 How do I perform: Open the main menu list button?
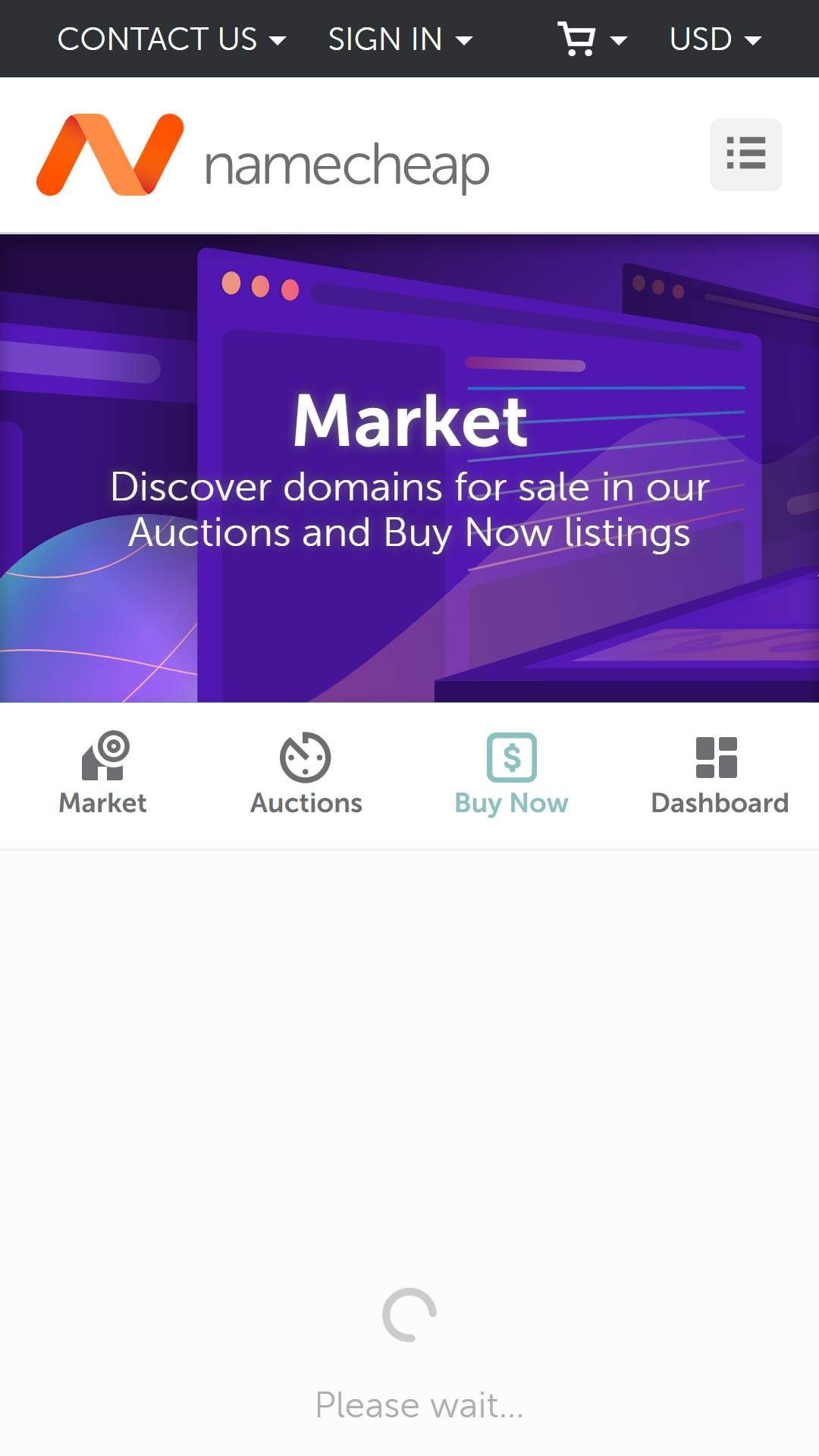pyautogui.click(x=745, y=154)
